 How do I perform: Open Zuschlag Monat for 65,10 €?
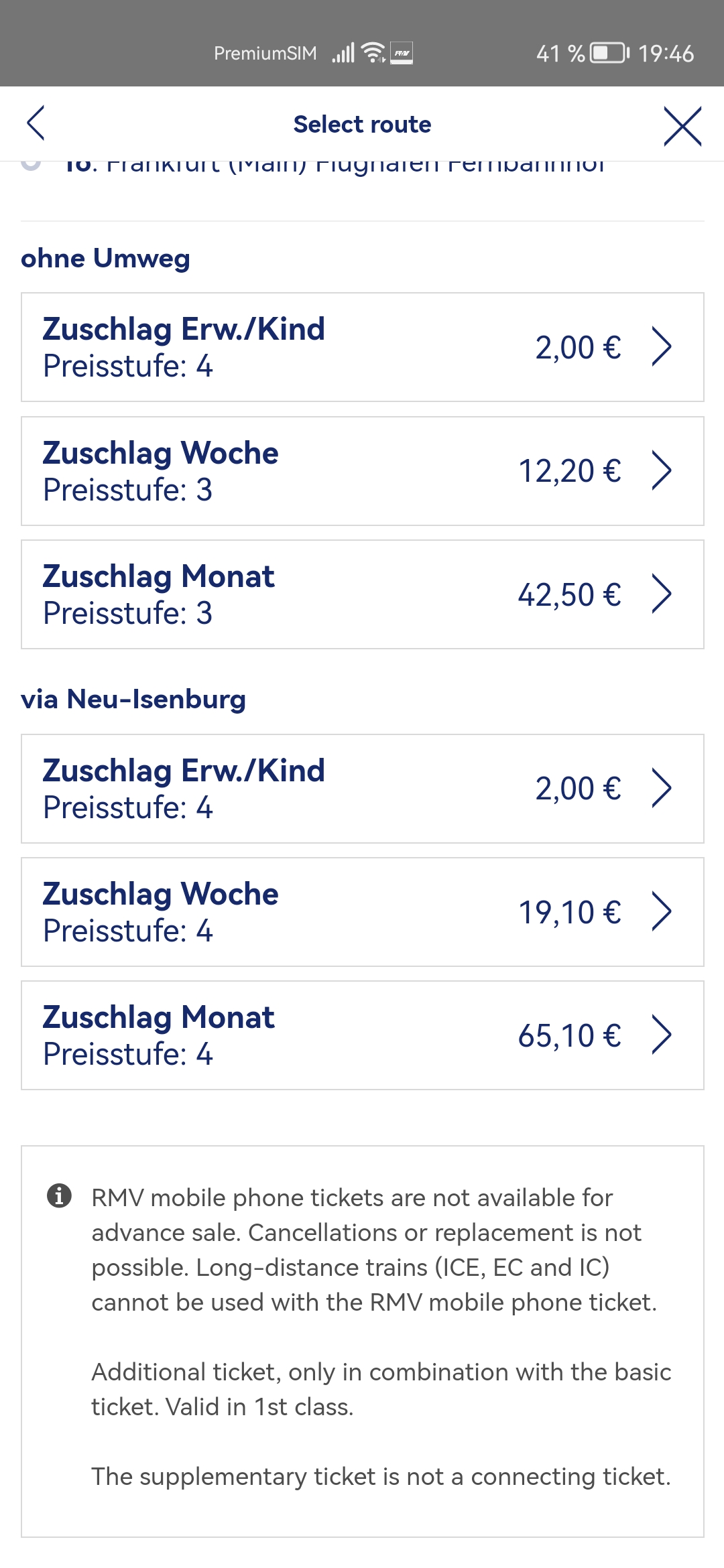coord(362,1035)
